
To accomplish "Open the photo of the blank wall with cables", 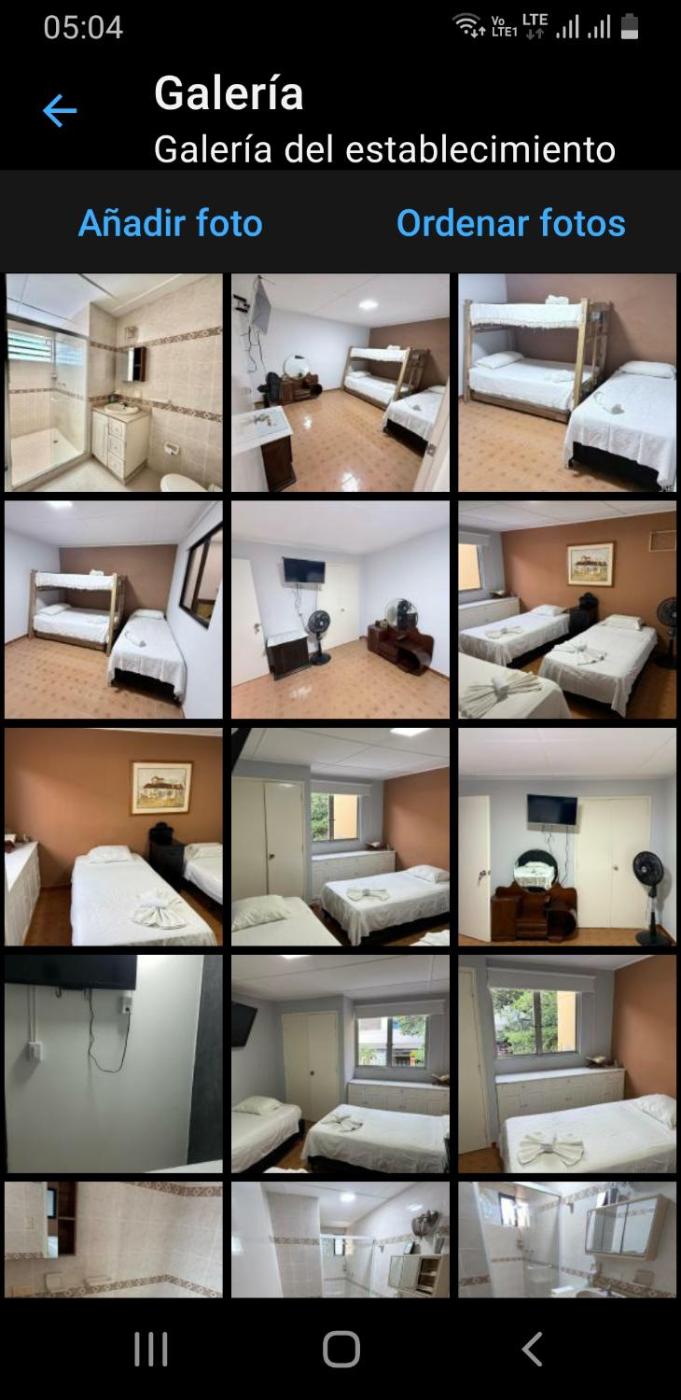I will [114, 1064].
